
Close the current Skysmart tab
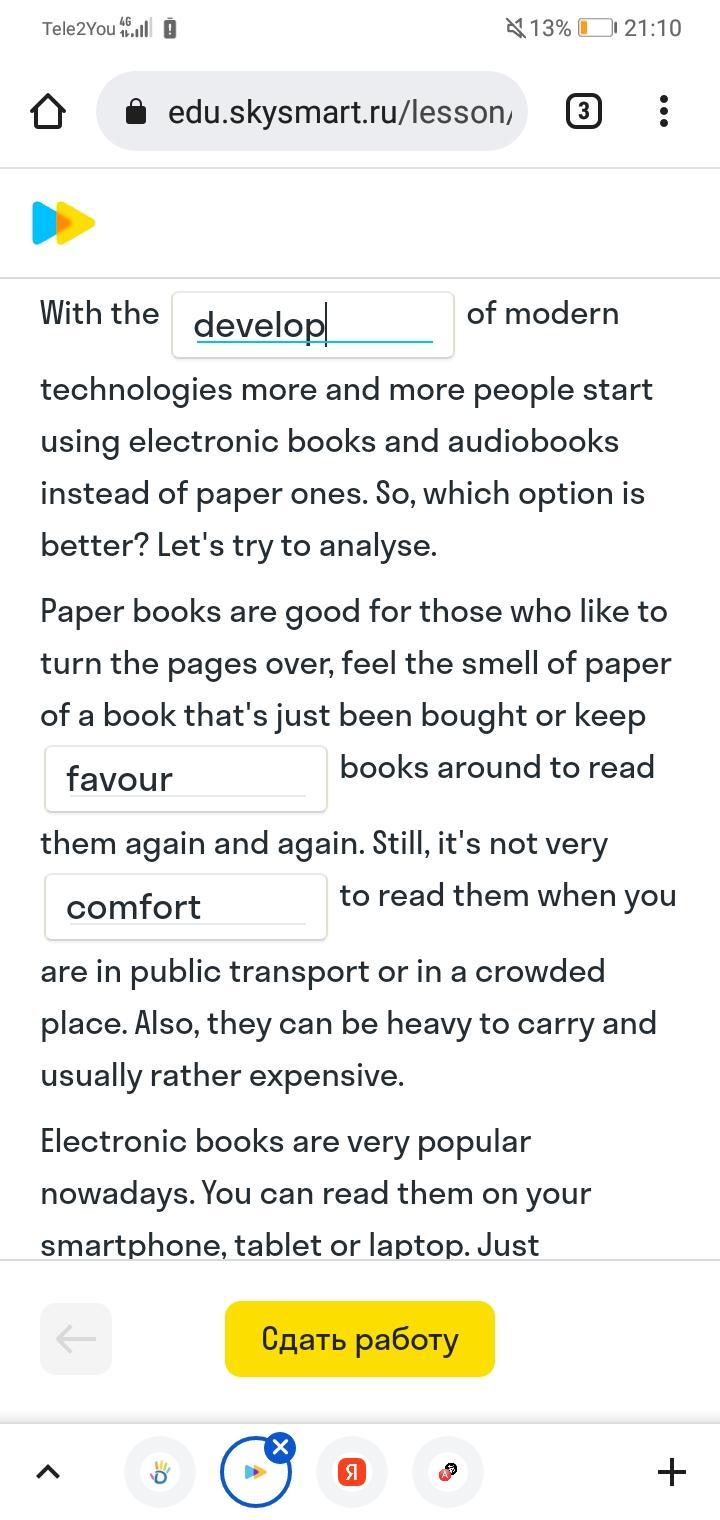pos(281,1447)
